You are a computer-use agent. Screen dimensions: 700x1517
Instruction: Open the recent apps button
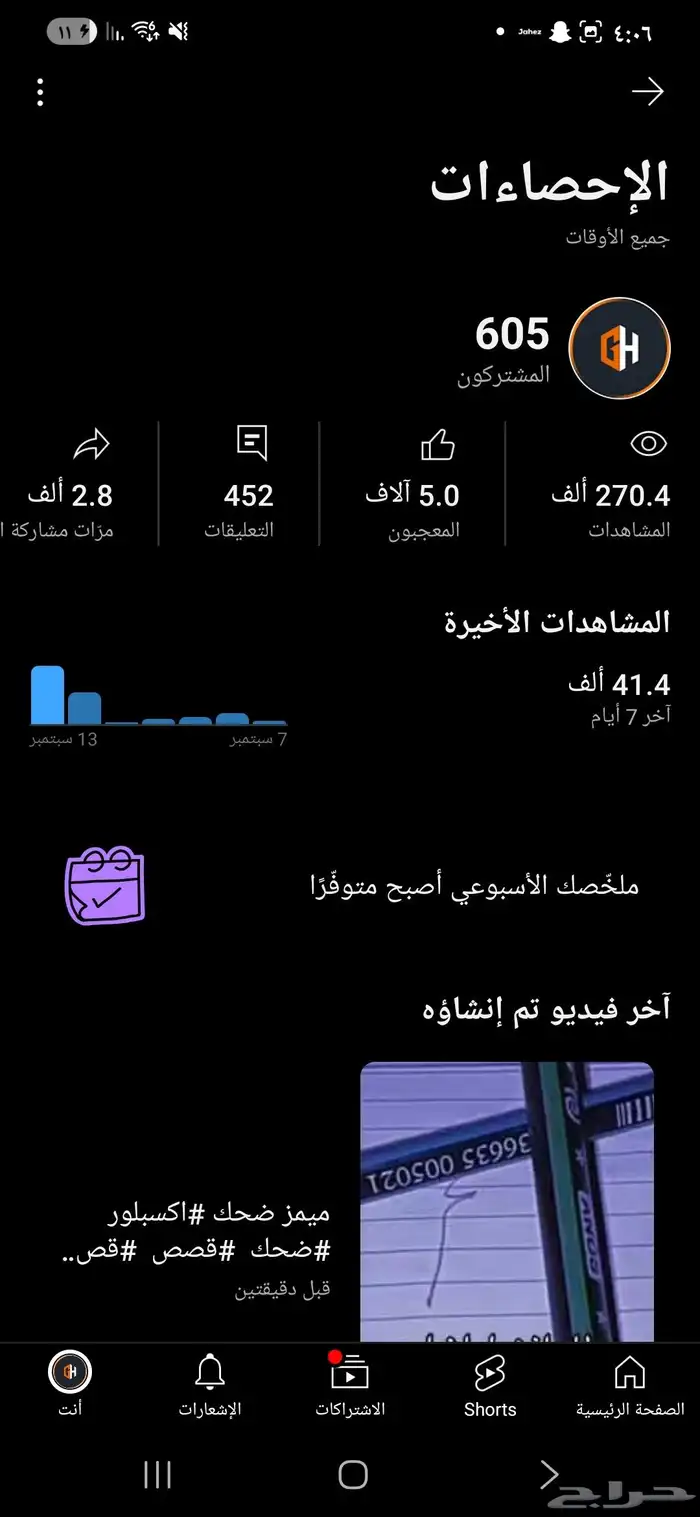[157, 1474]
